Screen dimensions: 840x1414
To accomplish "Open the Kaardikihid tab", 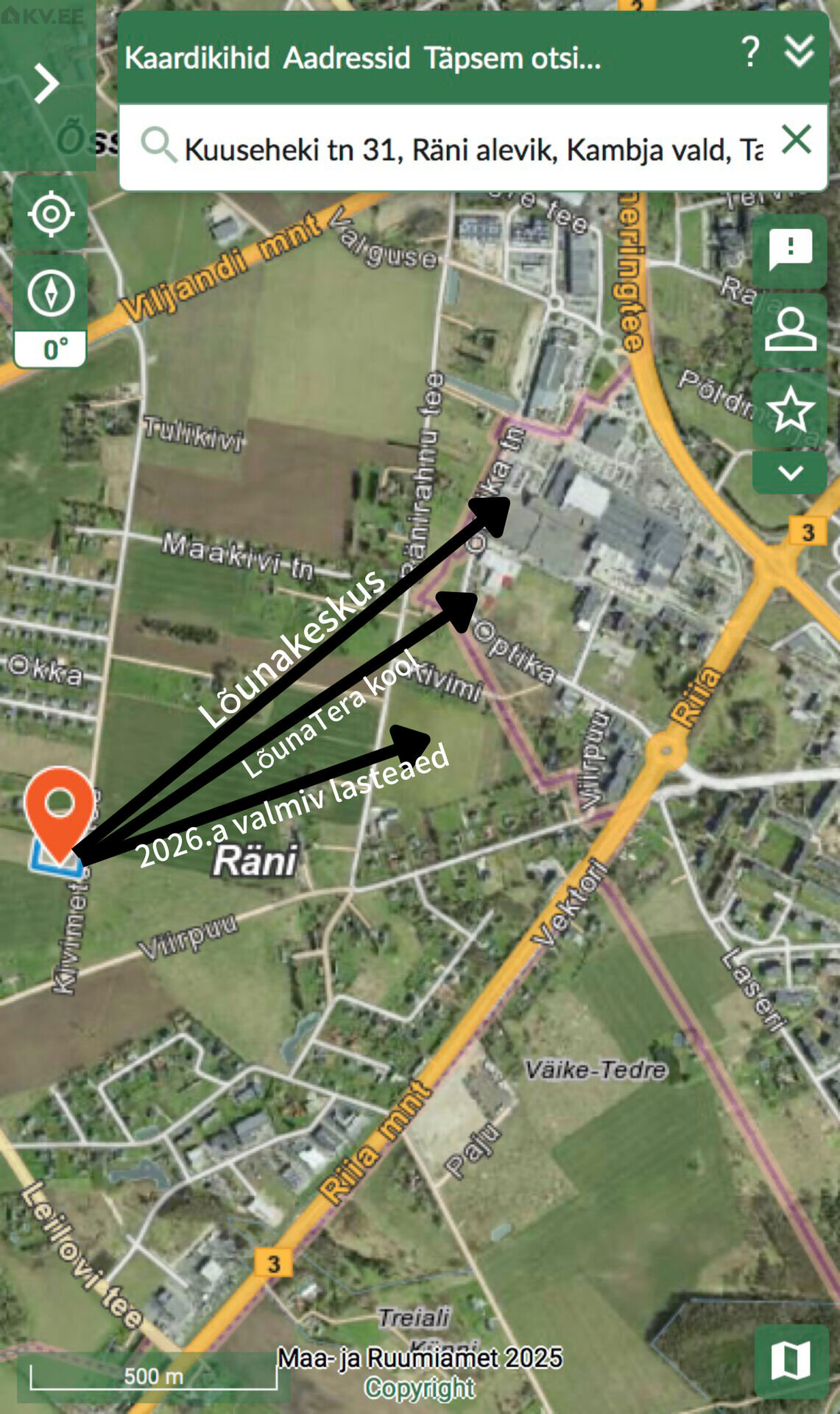I will click(x=197, y=58).
